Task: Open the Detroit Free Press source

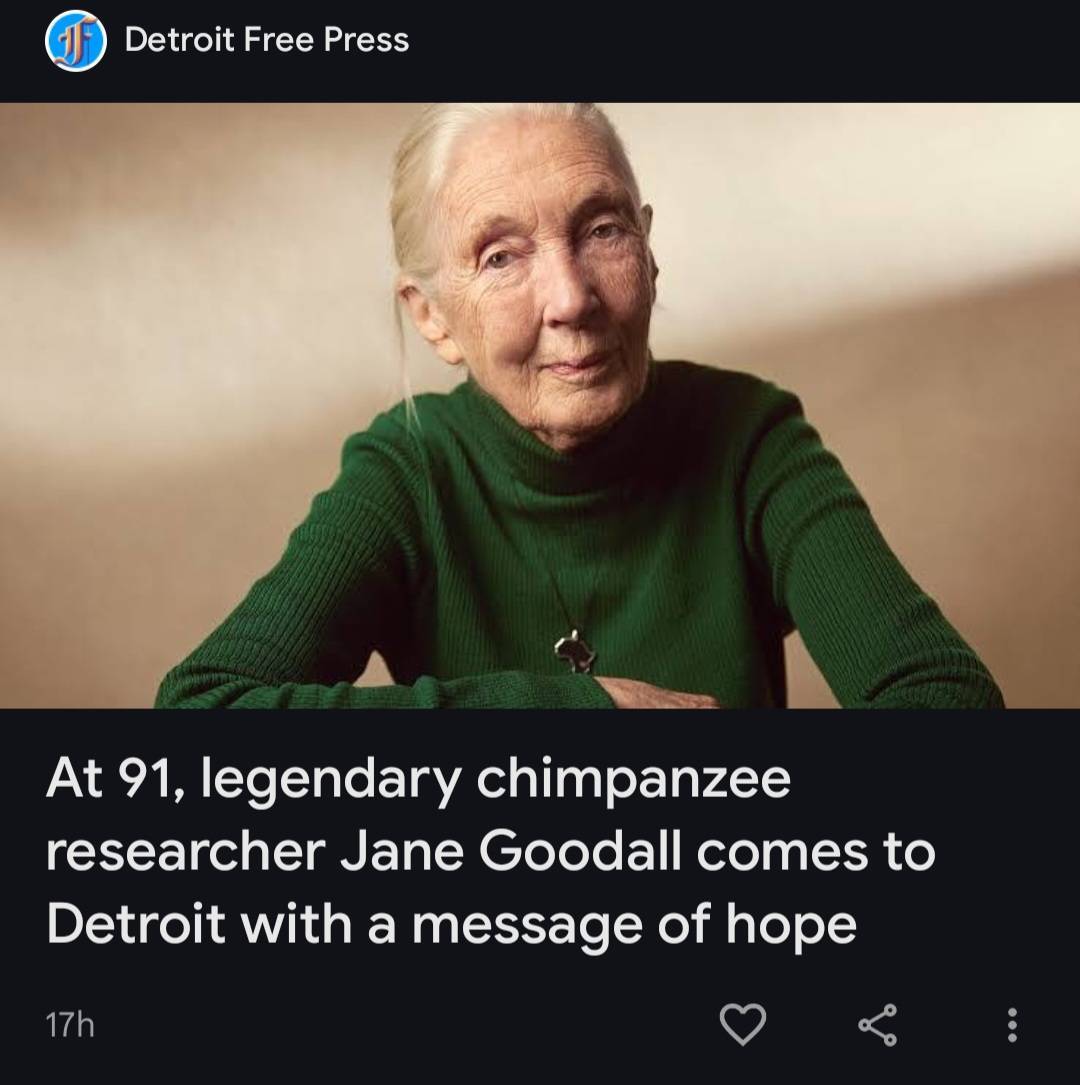Action: (x=266, y=41)
